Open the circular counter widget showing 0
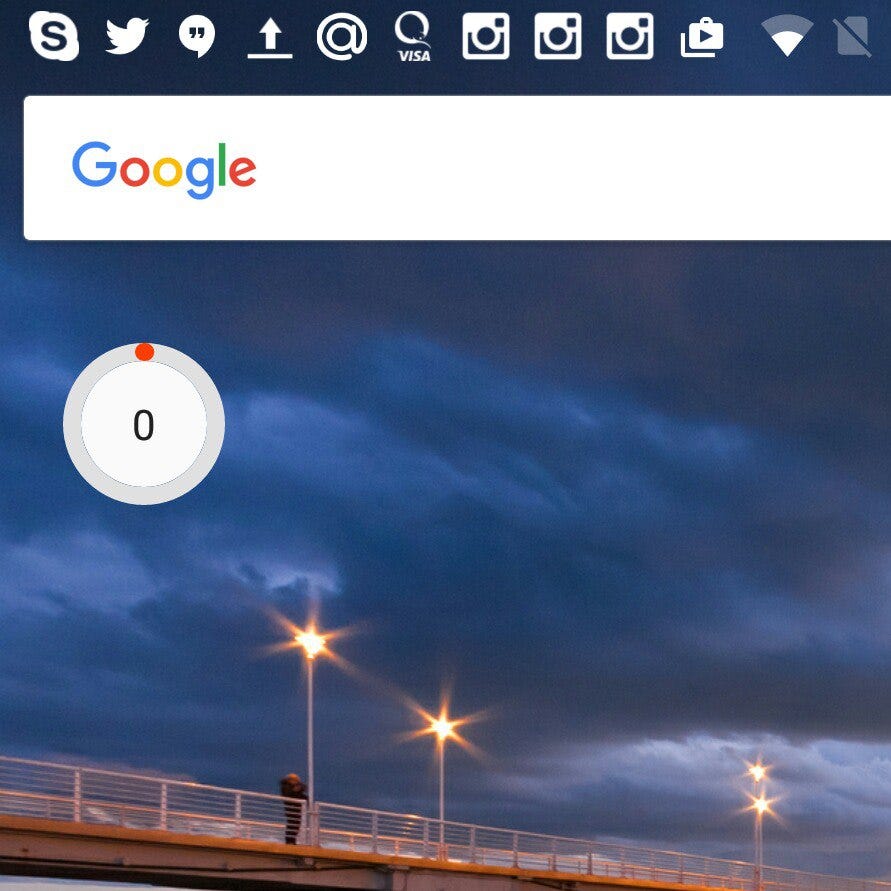891x891 pixels. pyautogui.click(x=144, y=425)
